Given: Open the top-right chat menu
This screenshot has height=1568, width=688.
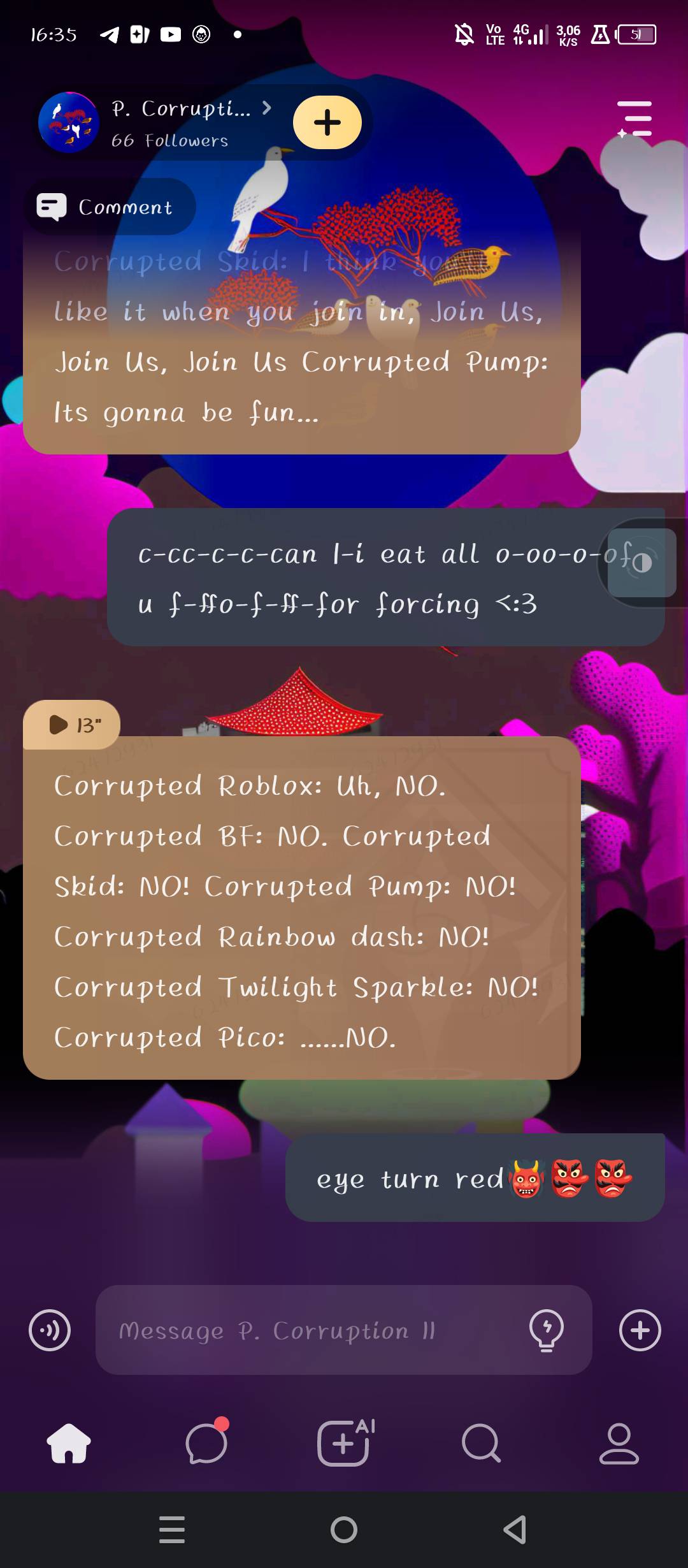Looking at the screenshot, I should [634, 119].
